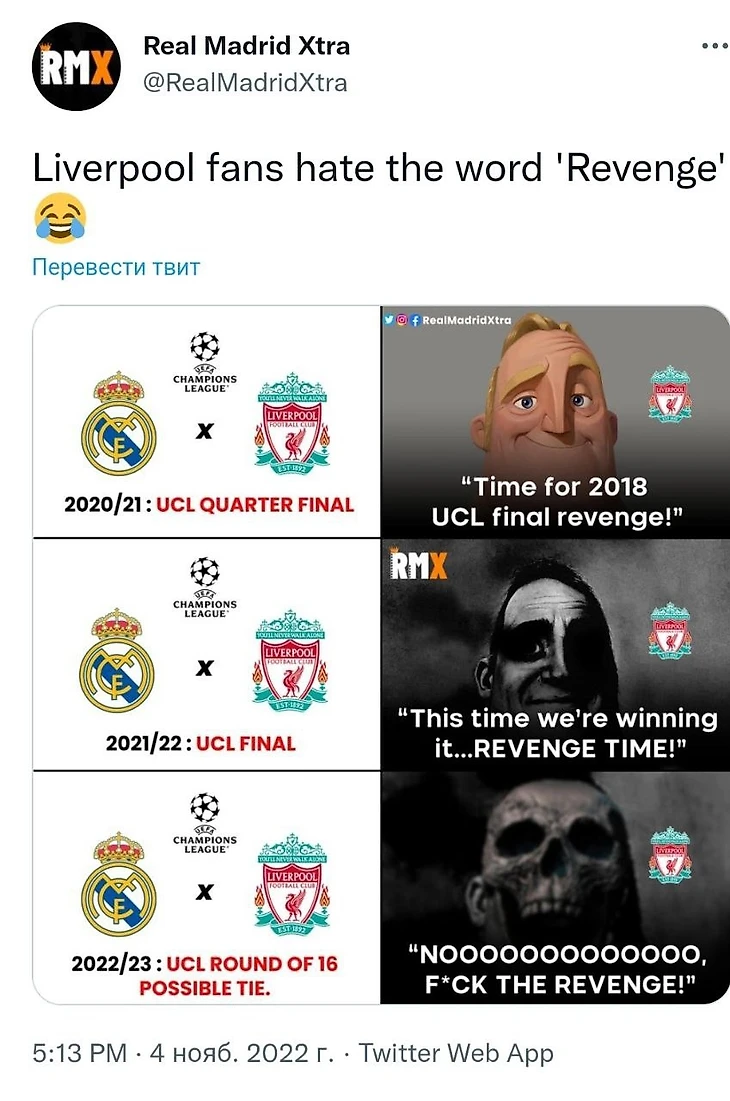Translate the tweet via Перевести твит
The image size is (730, 1101).
pyautogui.click(x=116, y=267)
